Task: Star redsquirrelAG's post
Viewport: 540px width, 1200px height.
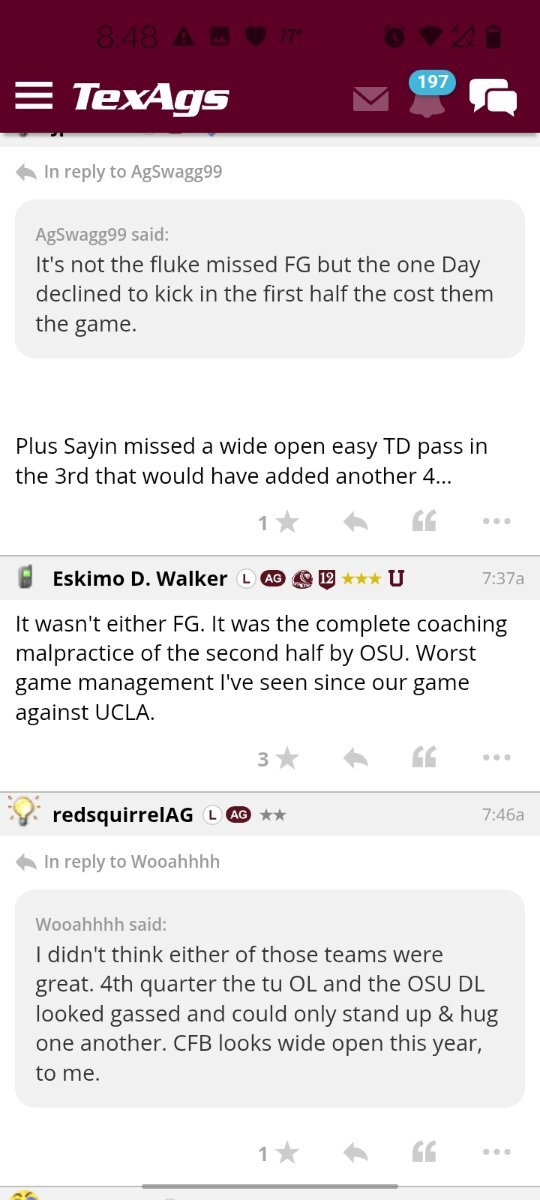Action: 278,1153
